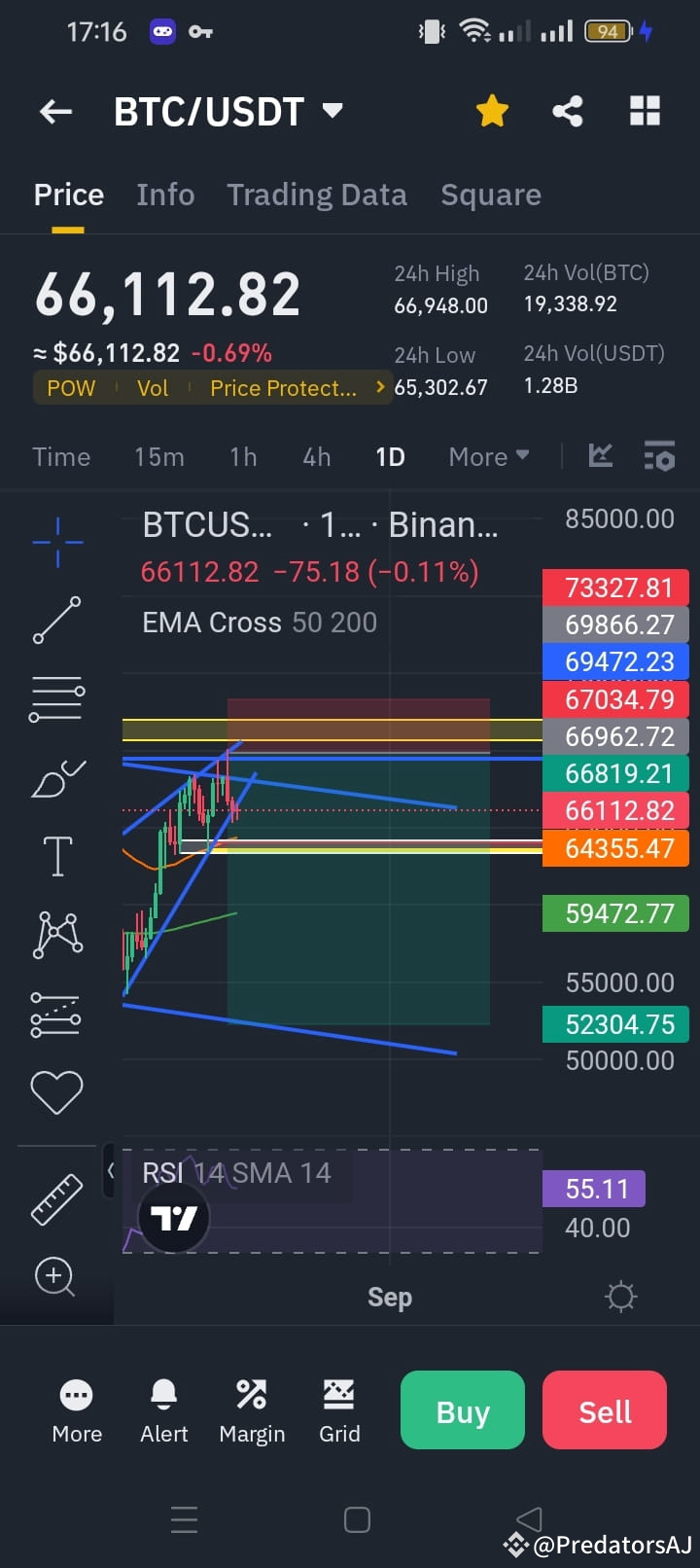This screenshot has height=1568, width=700.
Task: Toggle the favorite star for BTC/USDT
Action: coord(492,111)
